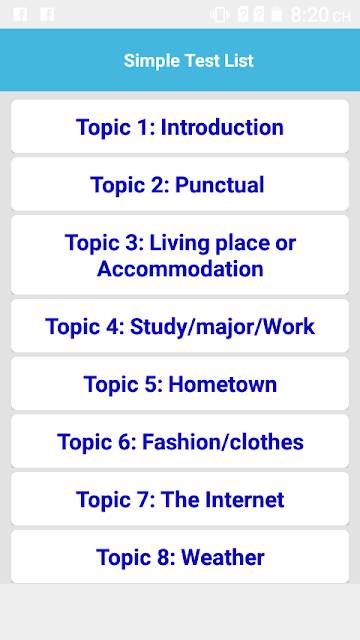Choose Topic 4: Study/major/Work
Viewport: 360px width, 640px height.
click(x=180, y=326)
